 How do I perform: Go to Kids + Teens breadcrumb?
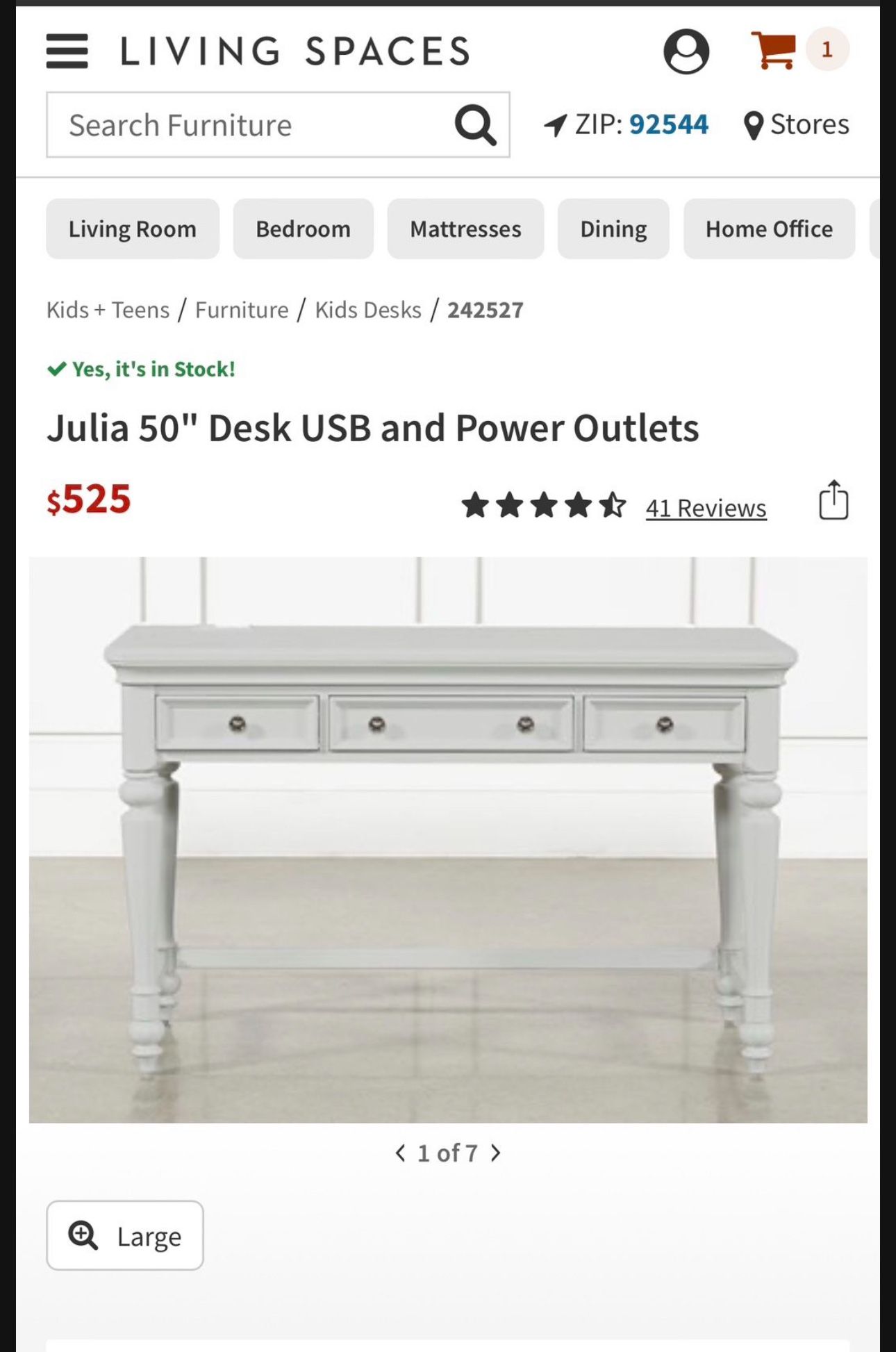[108, 310]
